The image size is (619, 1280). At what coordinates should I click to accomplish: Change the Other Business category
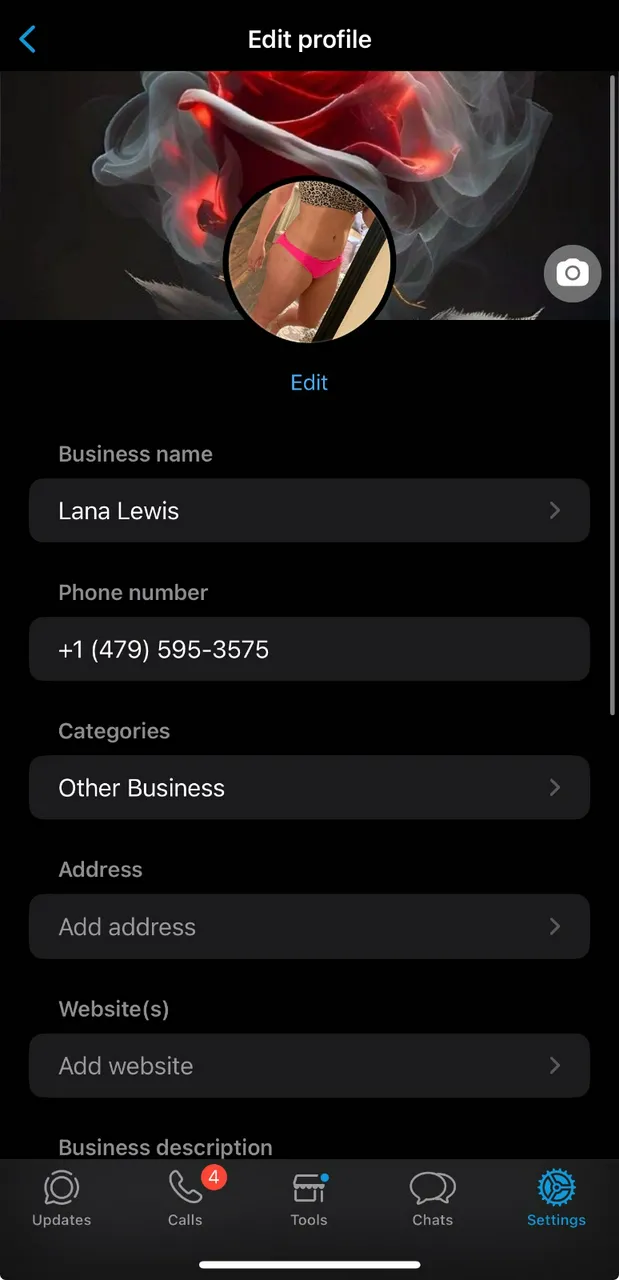(x=309, y=788)
